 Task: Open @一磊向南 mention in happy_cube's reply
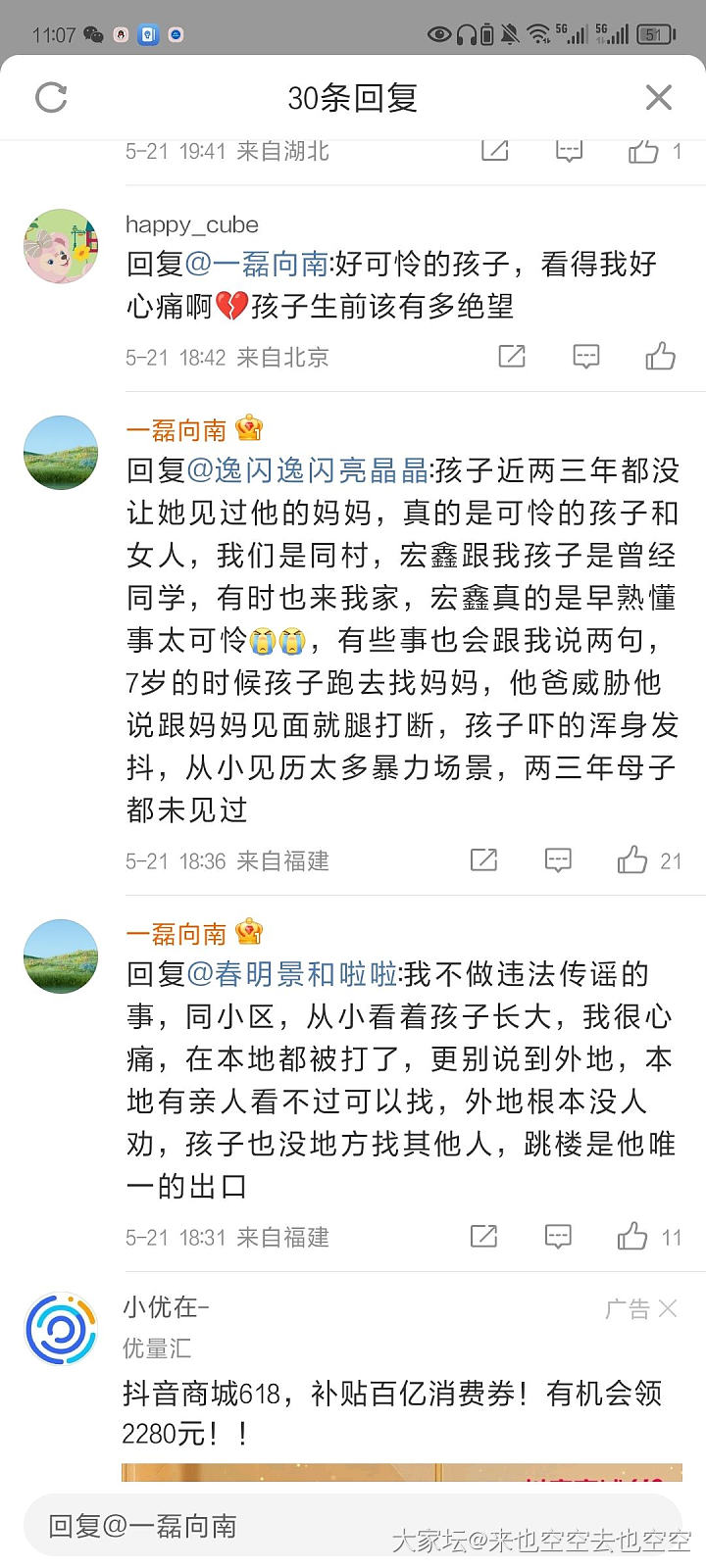[257, 265]
